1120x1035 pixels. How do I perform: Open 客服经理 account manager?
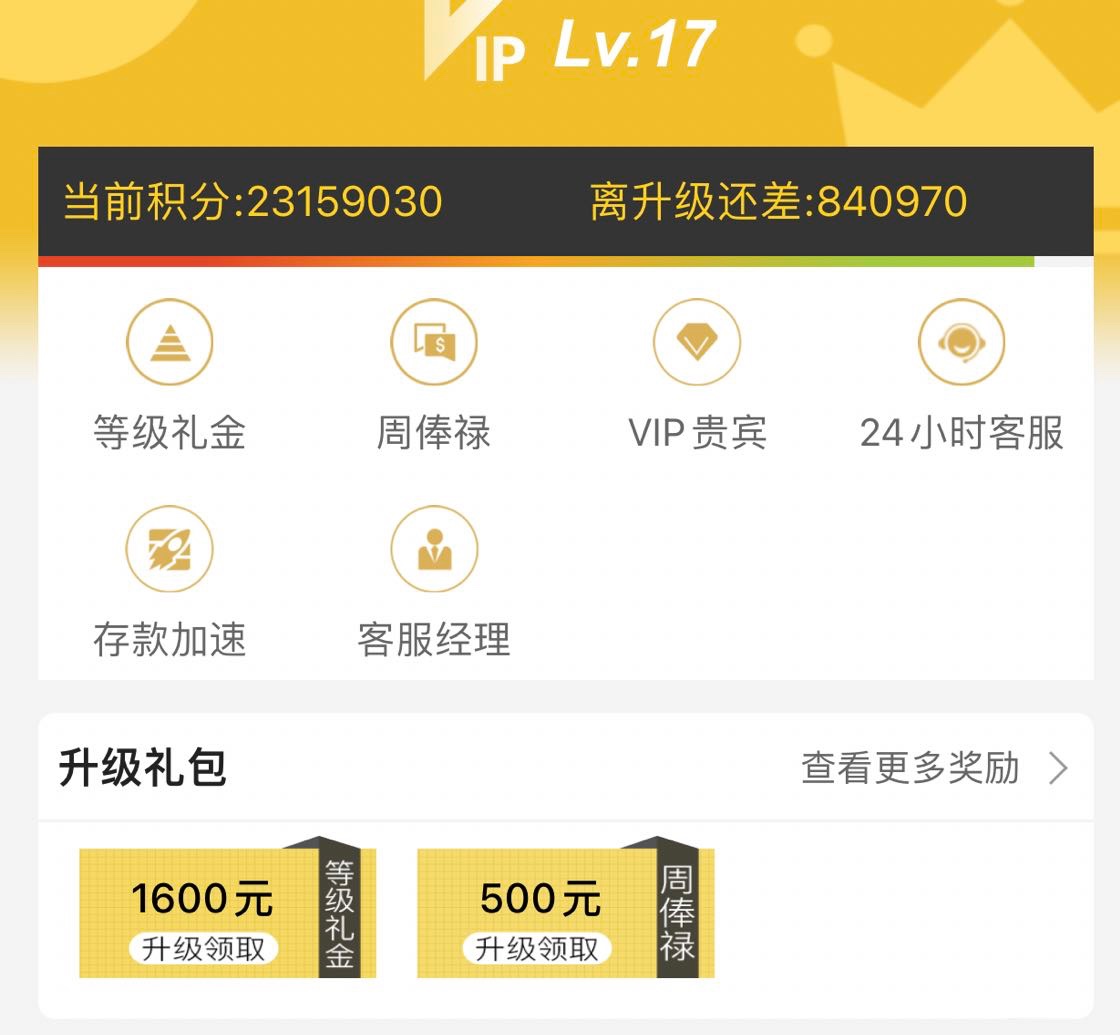point(433,549)
